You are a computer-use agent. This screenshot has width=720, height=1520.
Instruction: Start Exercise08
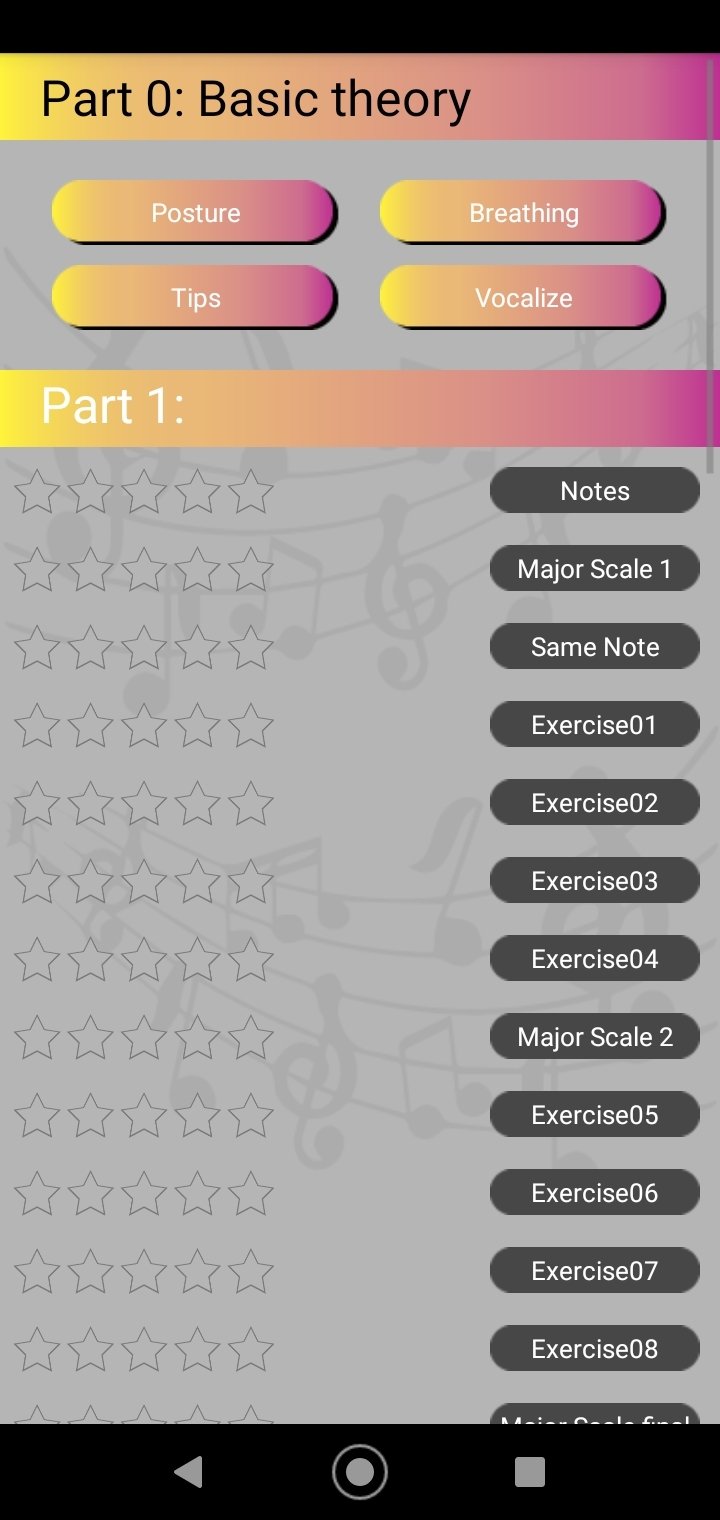coord(595,1348)
